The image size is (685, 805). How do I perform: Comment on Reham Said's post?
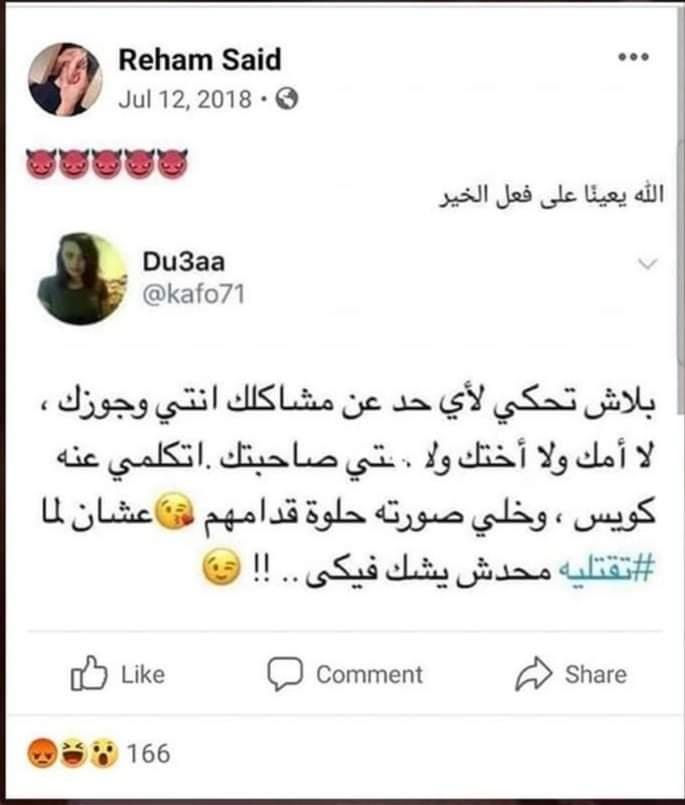coord(345,674)
